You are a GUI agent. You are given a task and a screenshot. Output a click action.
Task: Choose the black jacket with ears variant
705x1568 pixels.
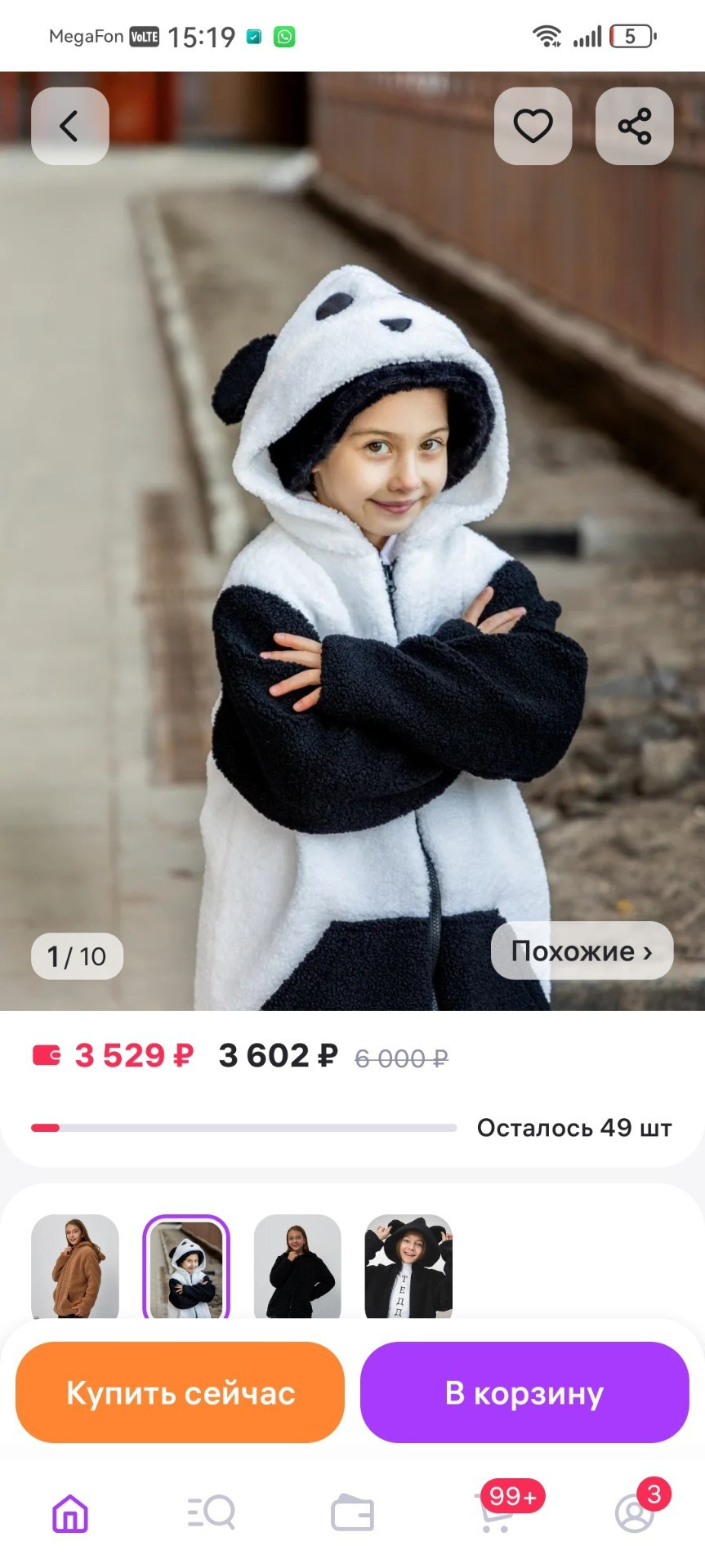408,1267
